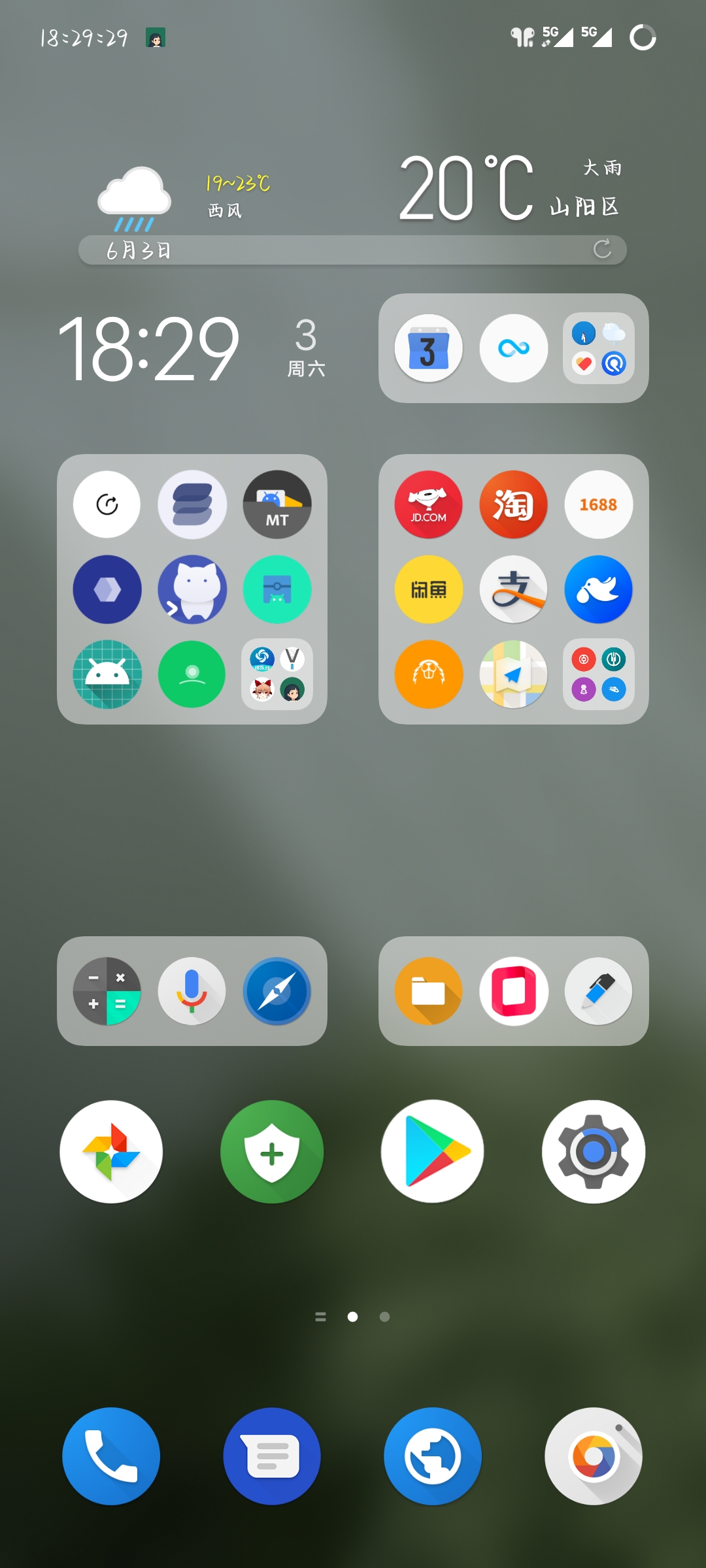This screenshot has width=706, height=1568.
Task: Open the compass browser app
Action: click(277, 991)
